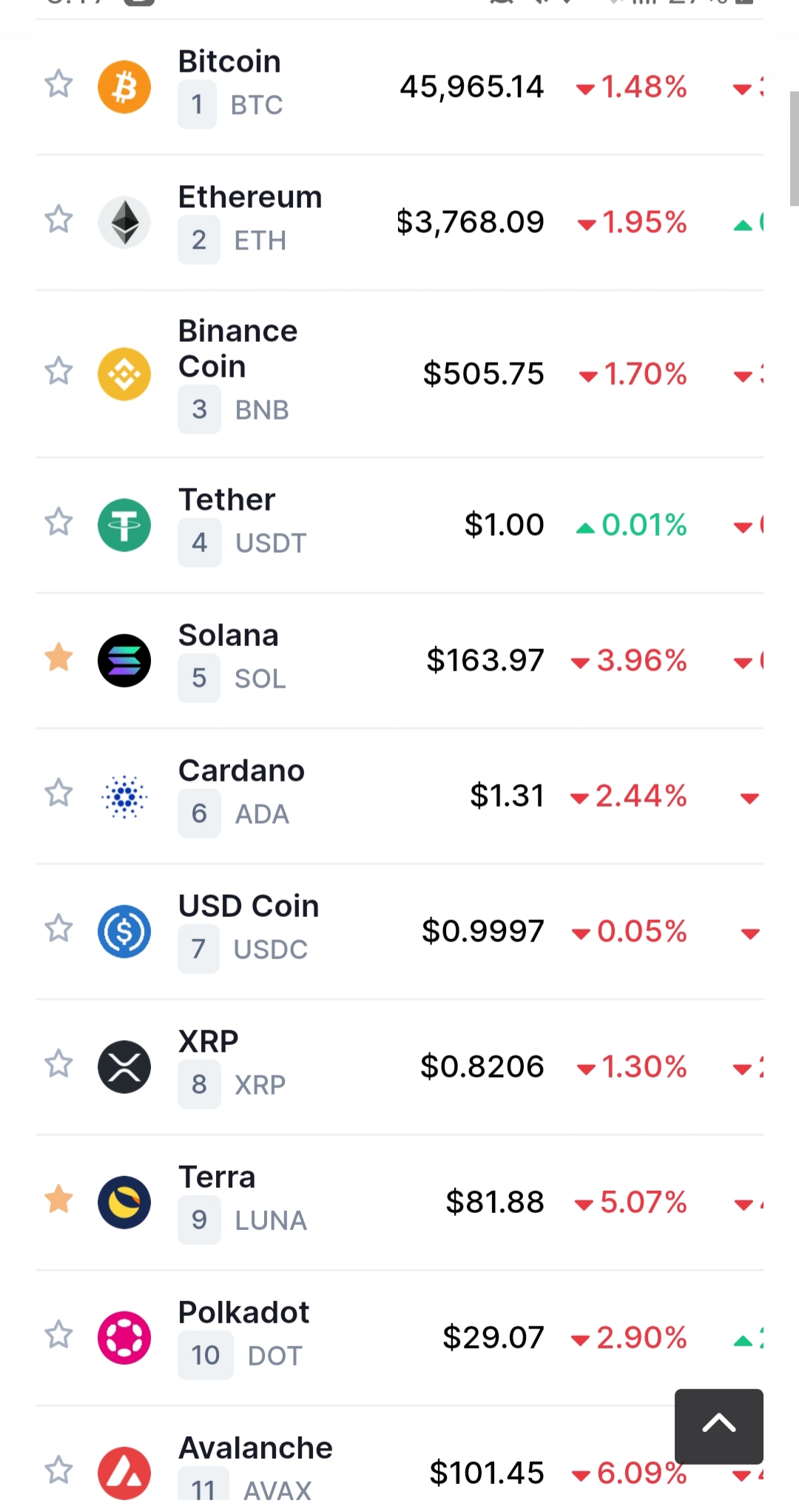Open the USD Coin entry
Image resolution: width=799 pixels, height=1512 pixels.
point(249,907)
